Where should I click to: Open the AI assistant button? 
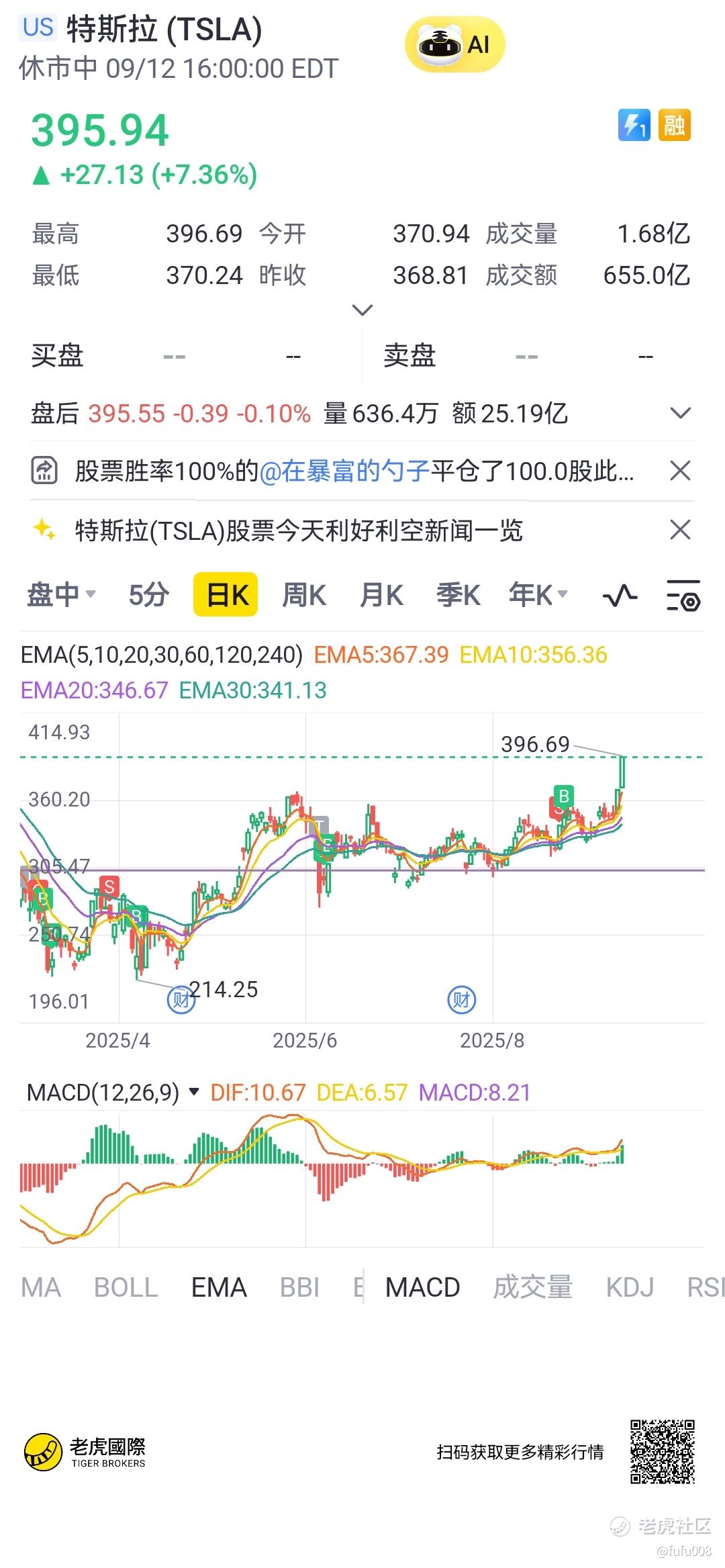coord(454,46)
